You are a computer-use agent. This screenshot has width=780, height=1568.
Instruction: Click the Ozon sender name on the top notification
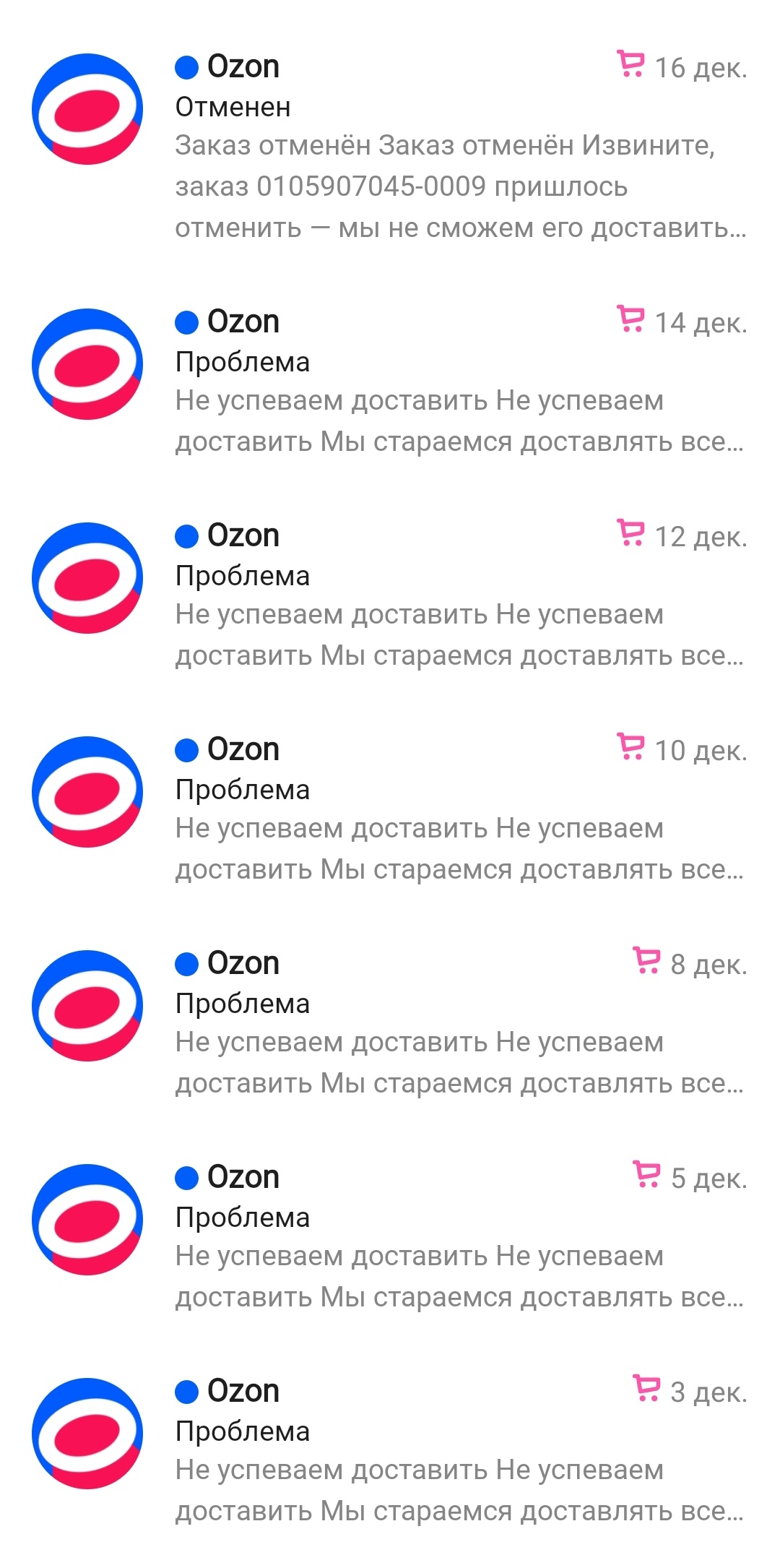coord(243,65)
